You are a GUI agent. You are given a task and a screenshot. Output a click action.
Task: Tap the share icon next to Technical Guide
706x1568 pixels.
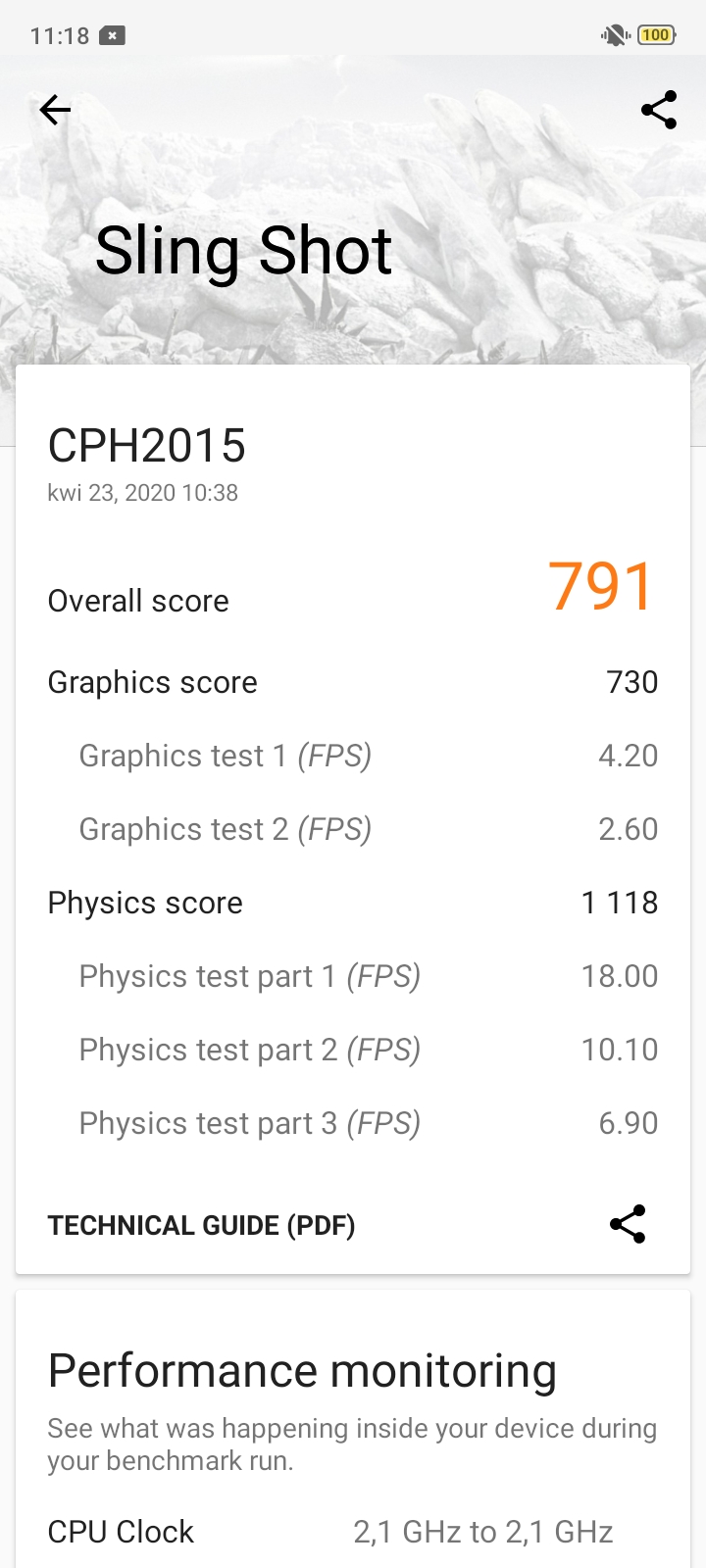coord(628,1224)
